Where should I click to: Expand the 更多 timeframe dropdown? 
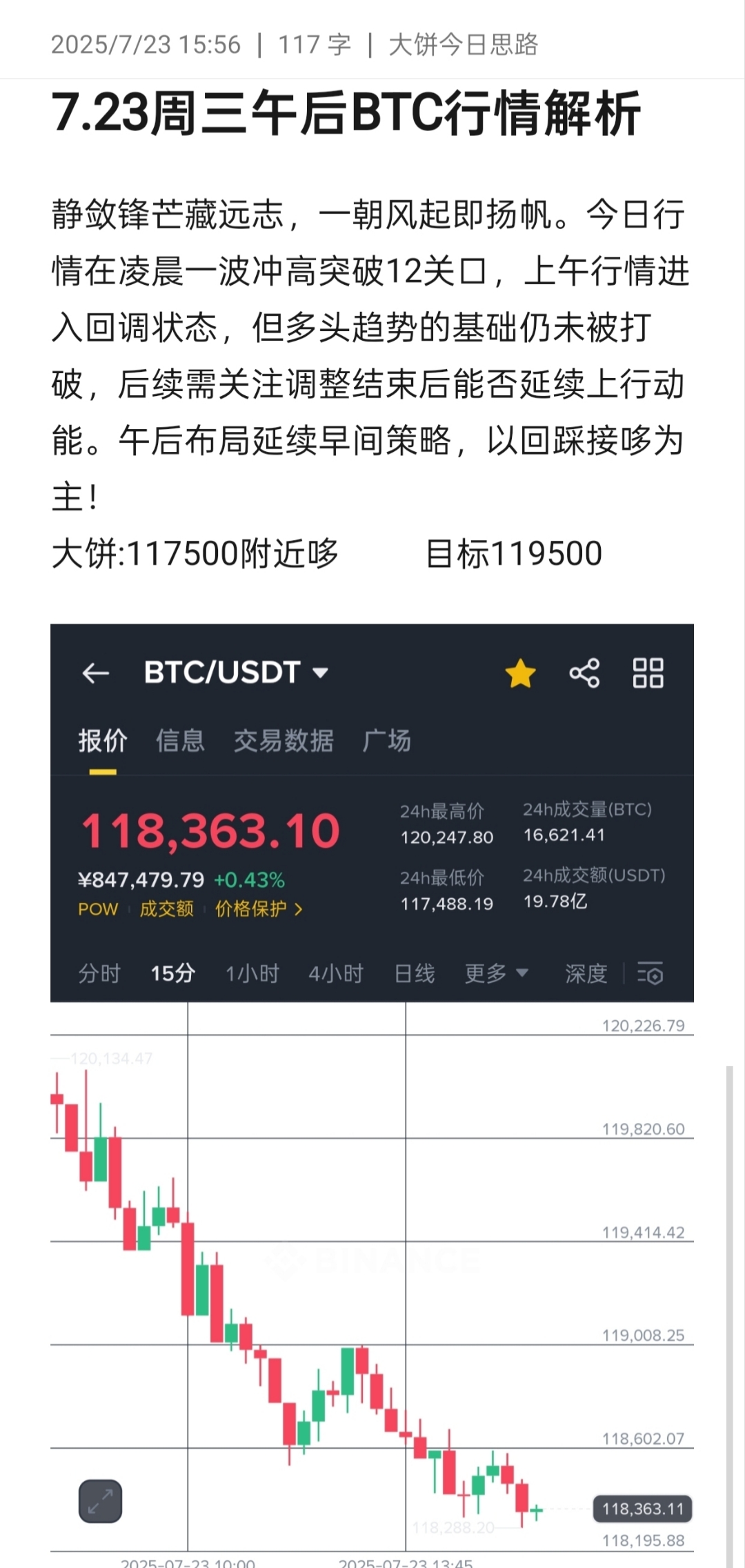[x=495, y=973]
